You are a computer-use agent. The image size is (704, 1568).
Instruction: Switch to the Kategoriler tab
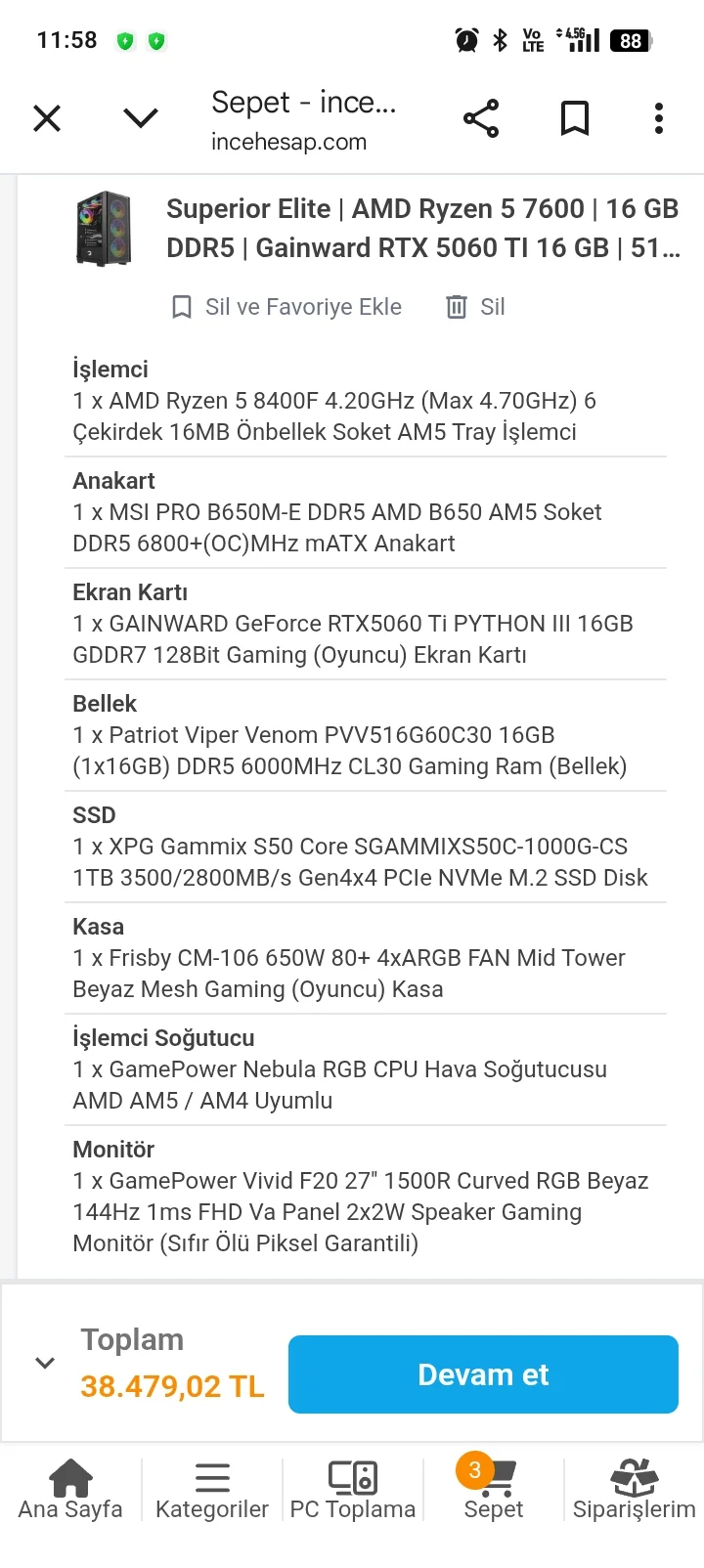coord(212,1490)
